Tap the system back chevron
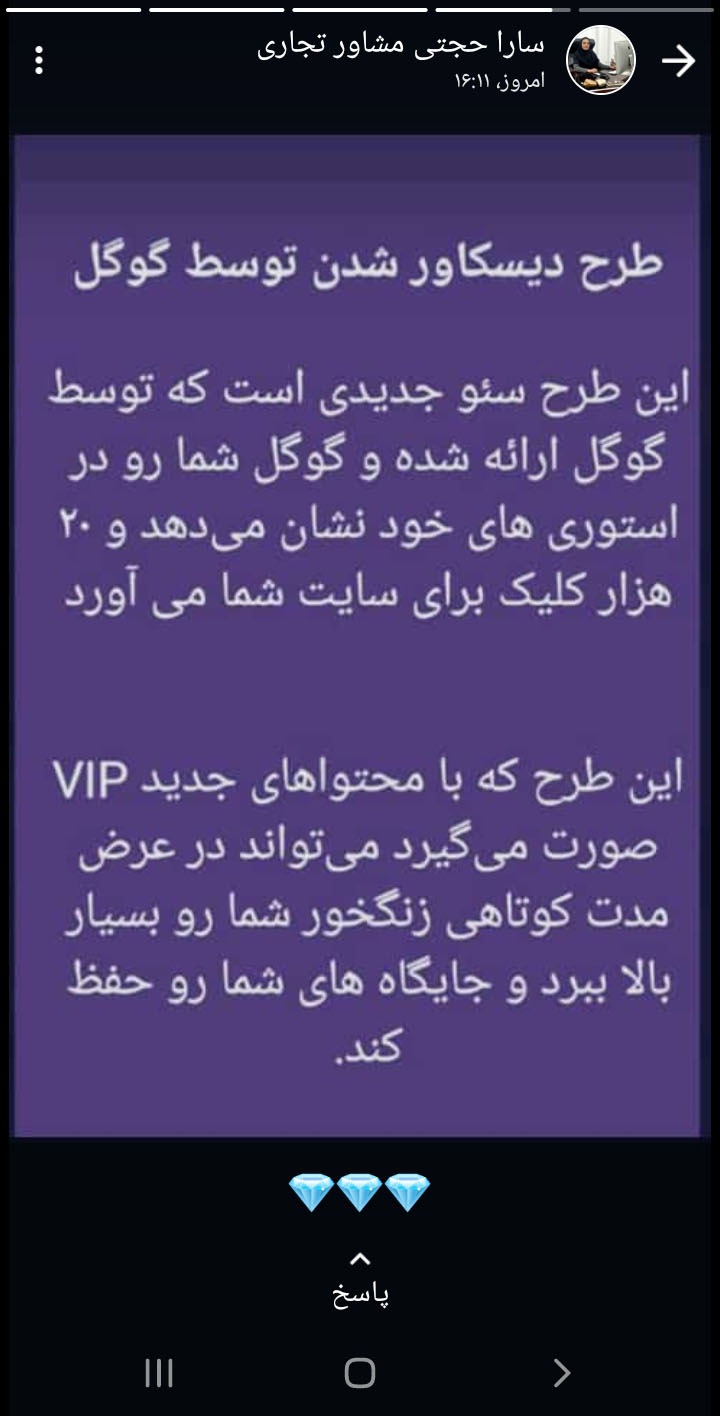 [561, 1373]
